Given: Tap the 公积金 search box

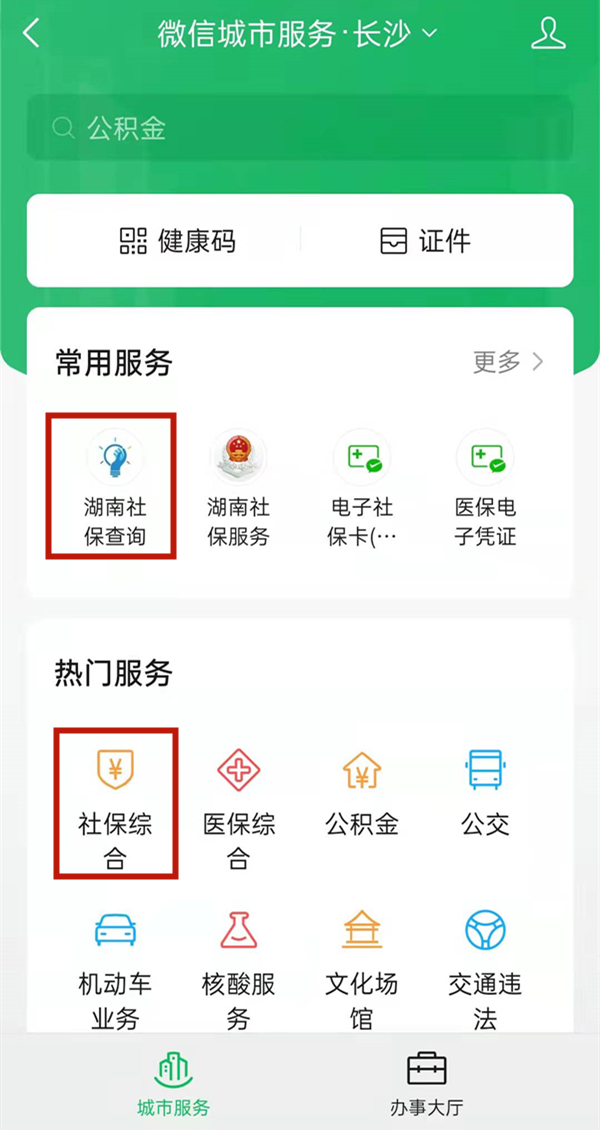Looking at the screenshot, I should tap(300, 128).
